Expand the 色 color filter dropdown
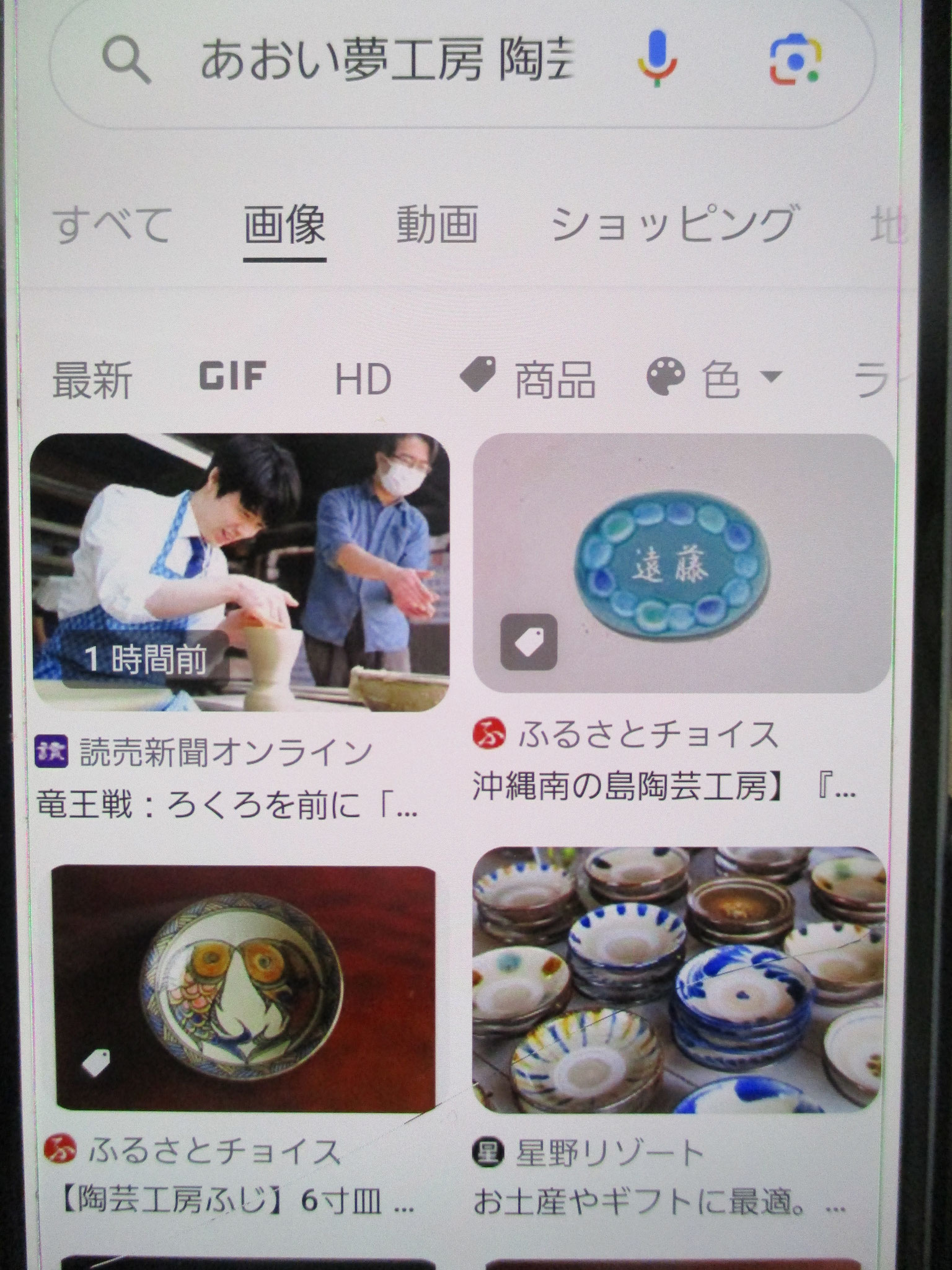Image resolution: width=952 pixels, height=1270 pixels. pos(715,378)
